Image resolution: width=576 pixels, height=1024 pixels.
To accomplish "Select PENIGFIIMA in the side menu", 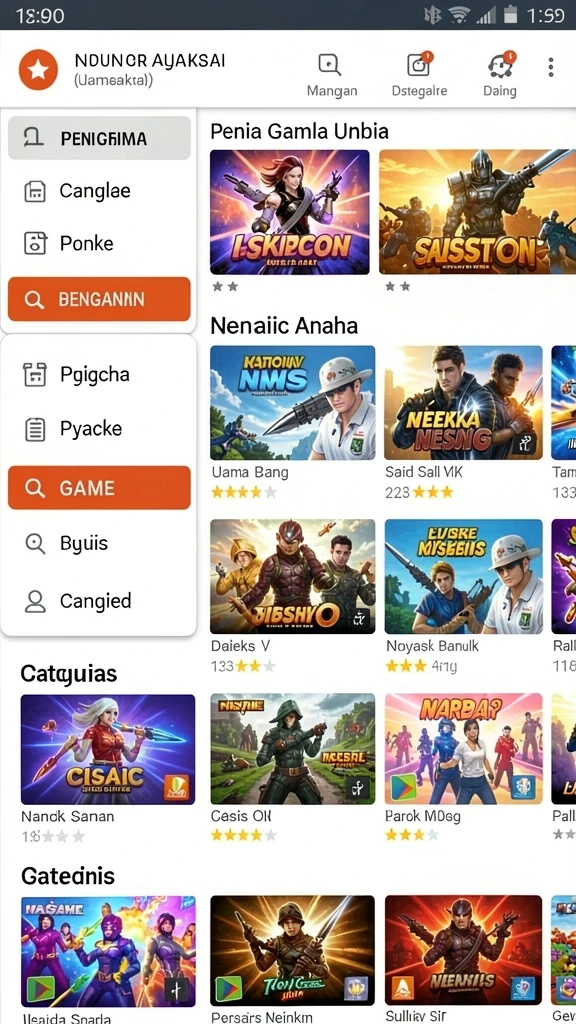I will tap(99, 138).
